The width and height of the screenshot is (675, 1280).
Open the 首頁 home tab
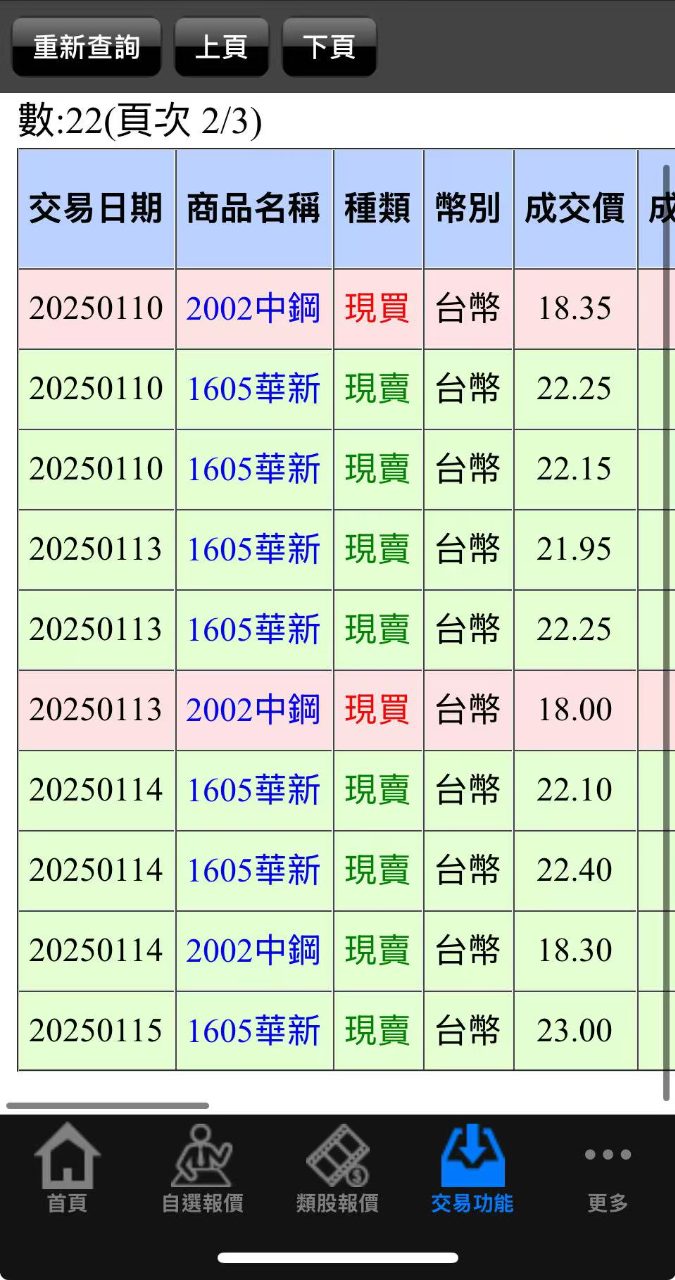pos(67,1168)
